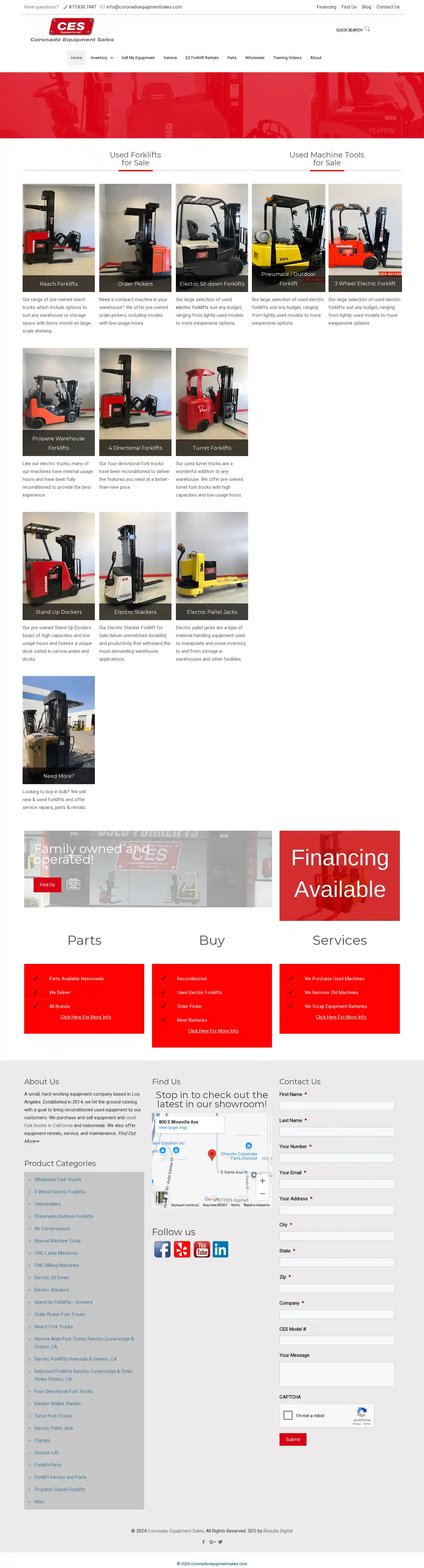This screenshot has height=1568, width=424.
Task: Select the First Name field
Action: 336,1105
